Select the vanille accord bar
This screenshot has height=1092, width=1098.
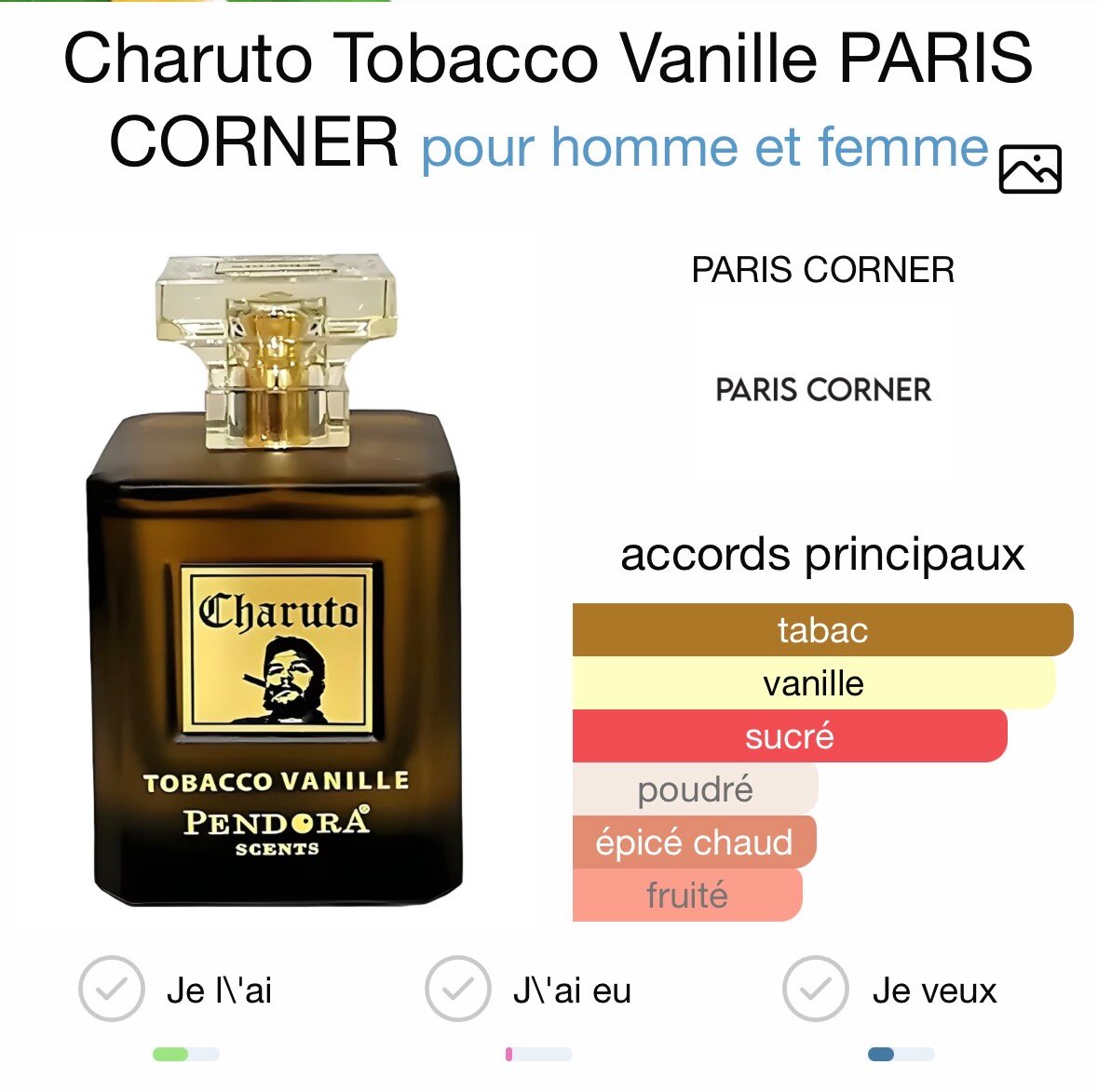pyautogui.click(x=813, y=683)
